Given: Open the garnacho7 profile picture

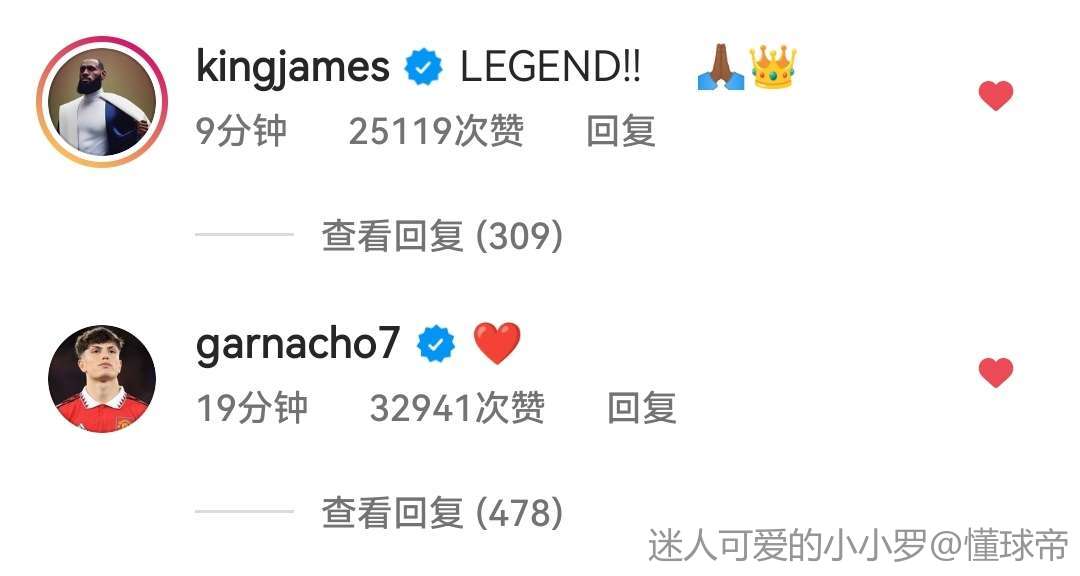Looking at the screenshot, I should click(102, 379).
